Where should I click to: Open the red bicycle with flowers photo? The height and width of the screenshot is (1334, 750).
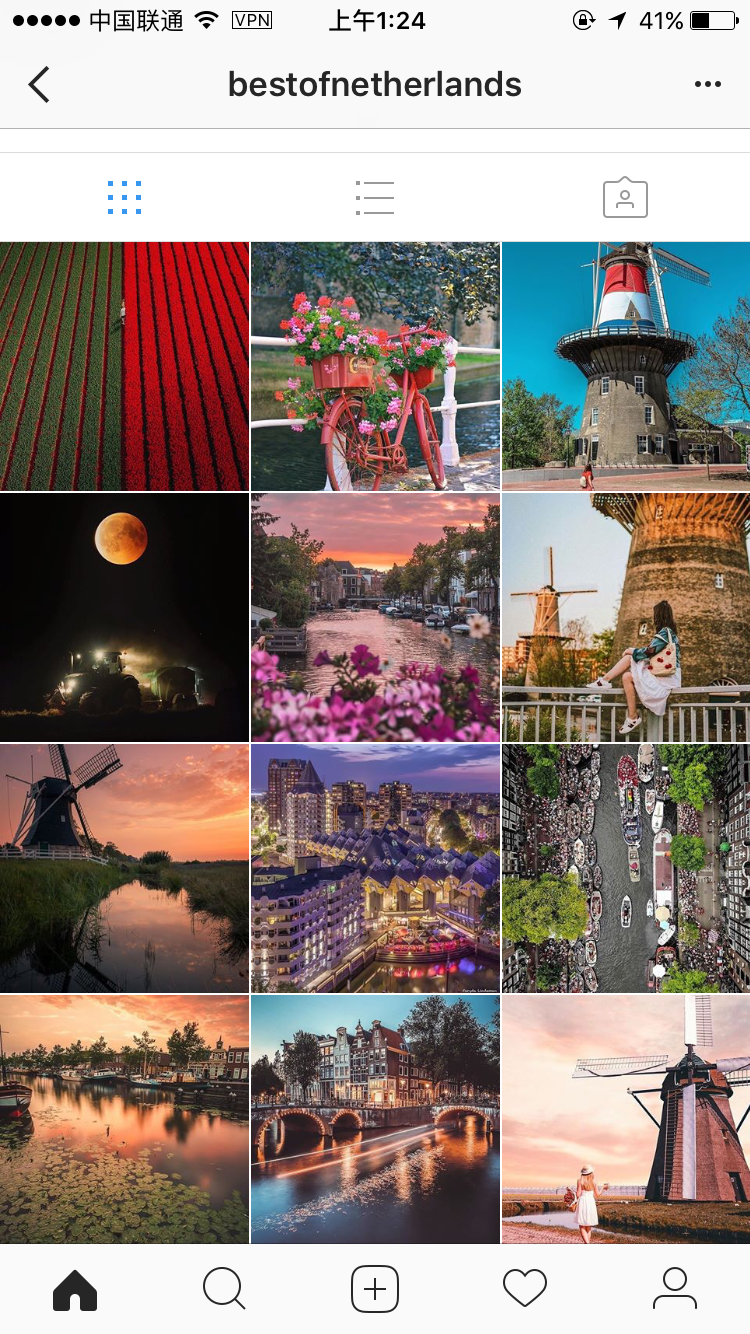(375, 366)
